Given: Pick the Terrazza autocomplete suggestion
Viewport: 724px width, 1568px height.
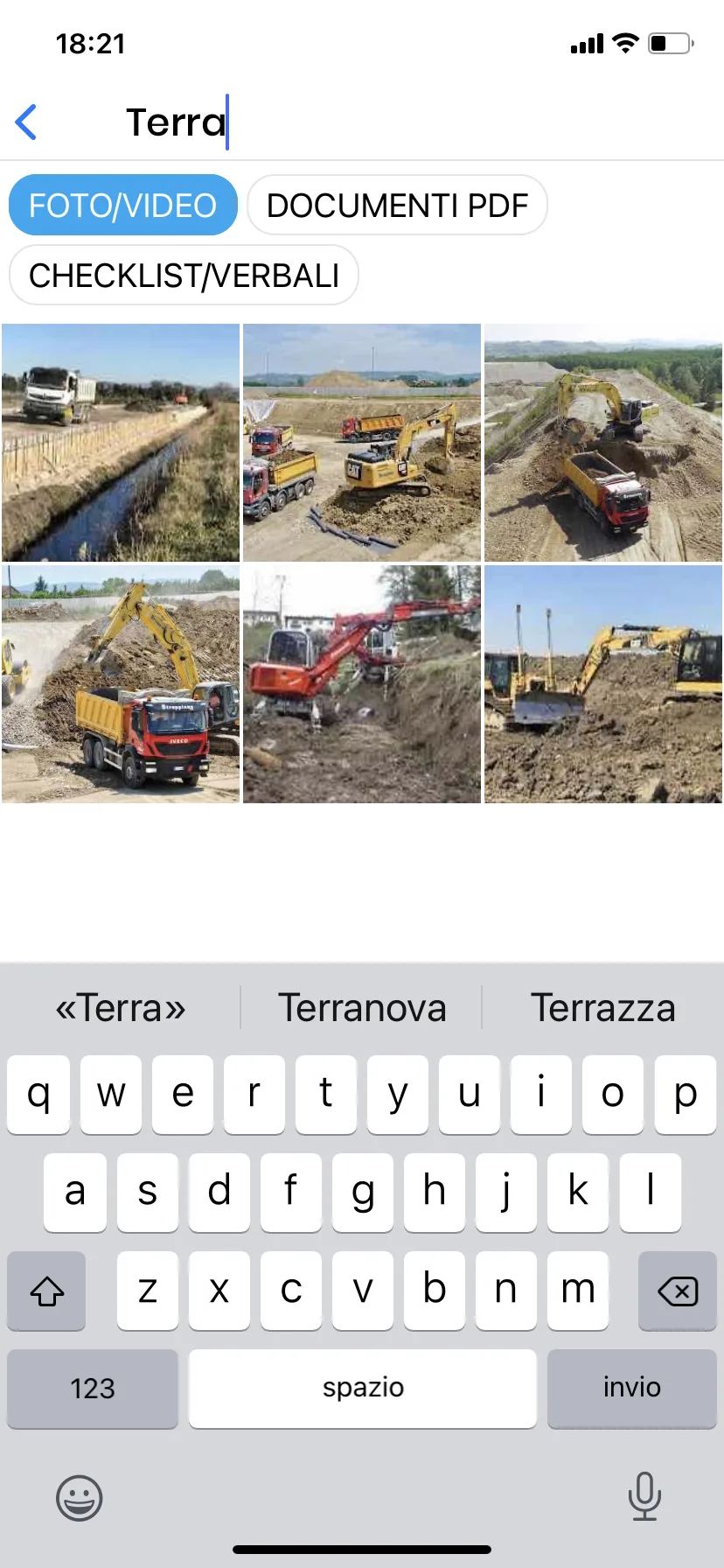Looking at the screenshot, I should coord(603,1008).
